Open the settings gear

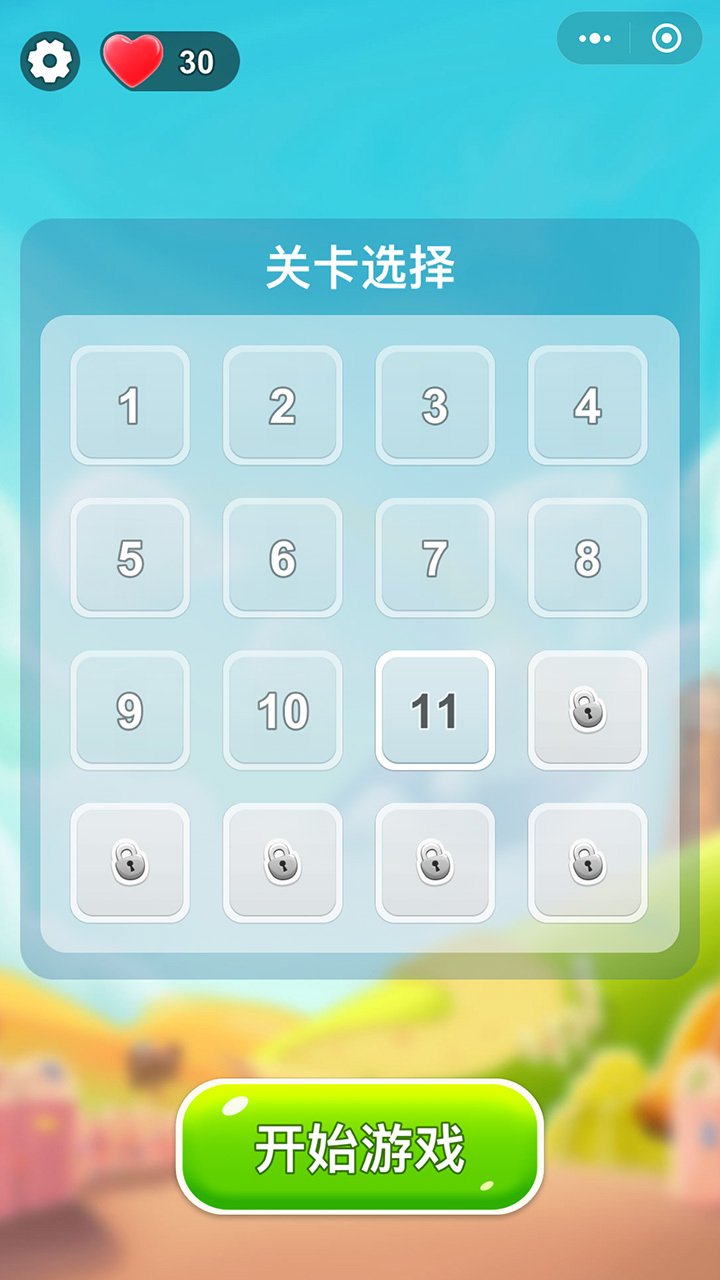[50, 62]
